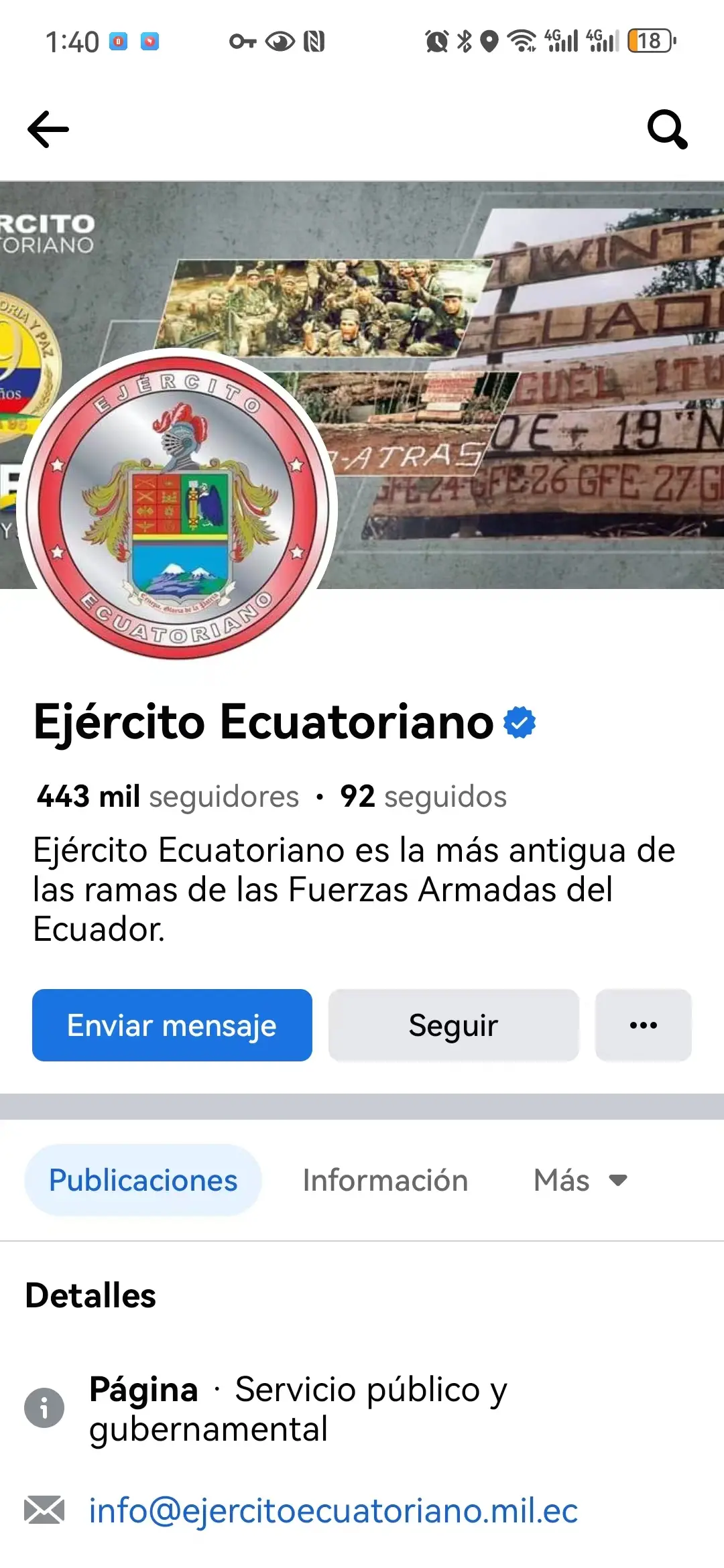Follow the page with Seguir
The image size is (724, 1568).
tap(453, 1025)
